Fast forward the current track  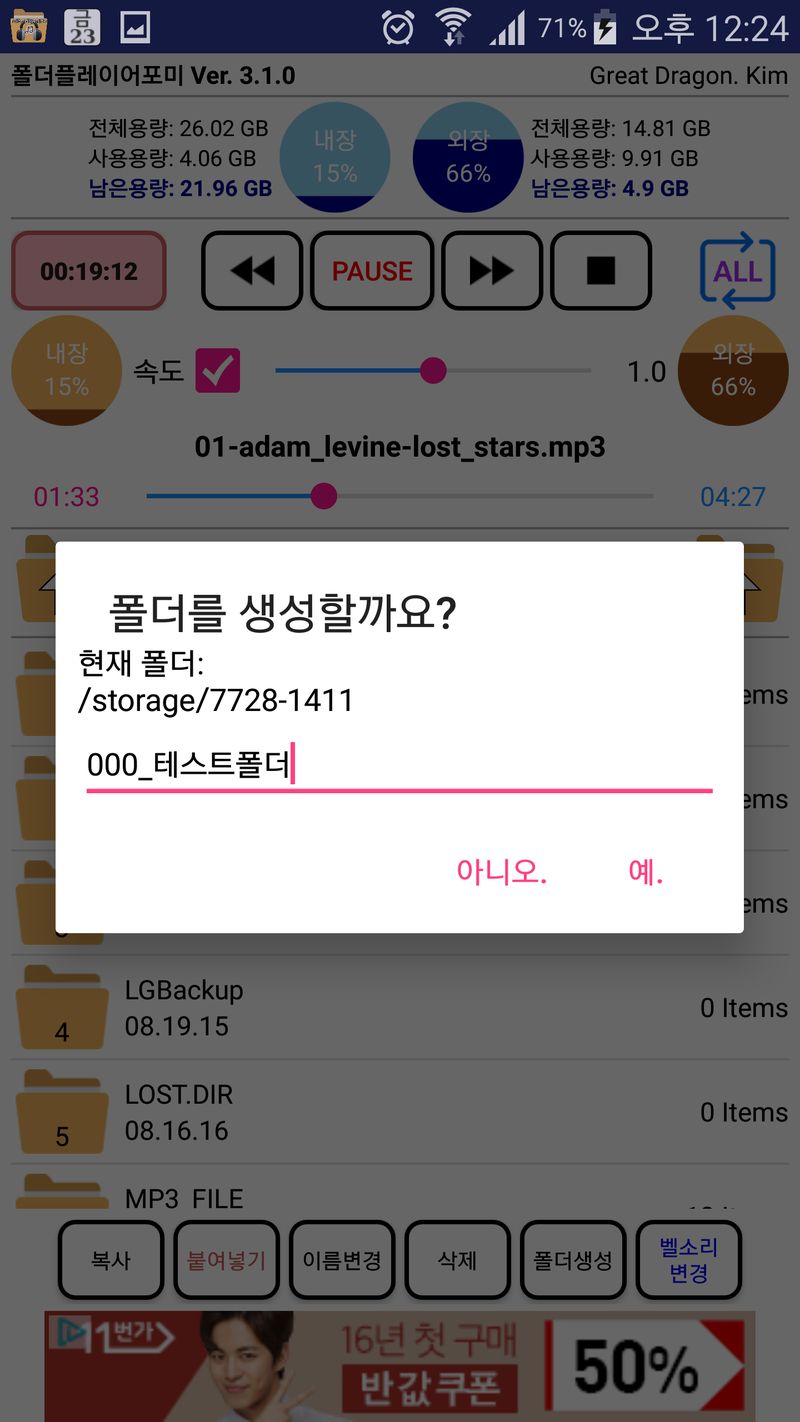[491, 271]
